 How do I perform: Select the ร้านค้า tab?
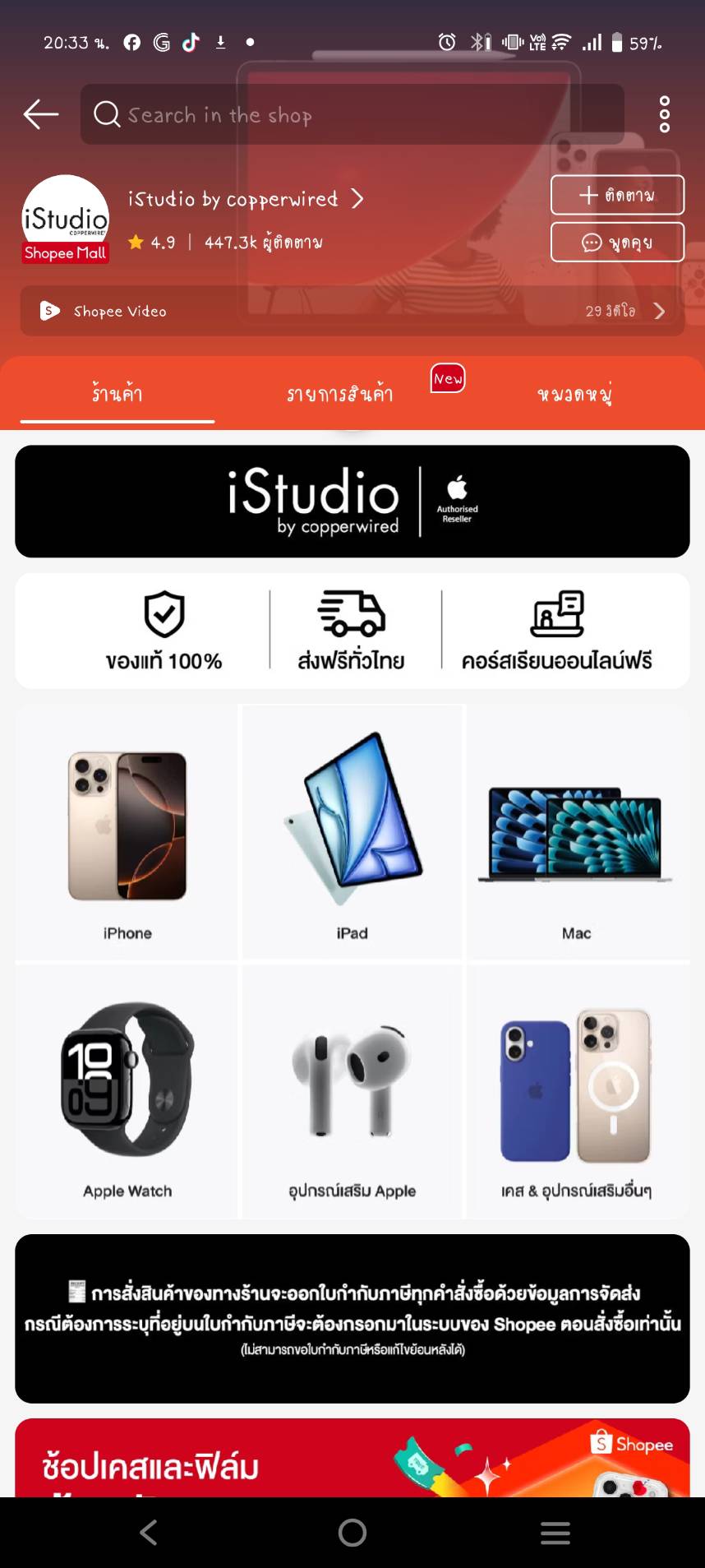[117, 394]
